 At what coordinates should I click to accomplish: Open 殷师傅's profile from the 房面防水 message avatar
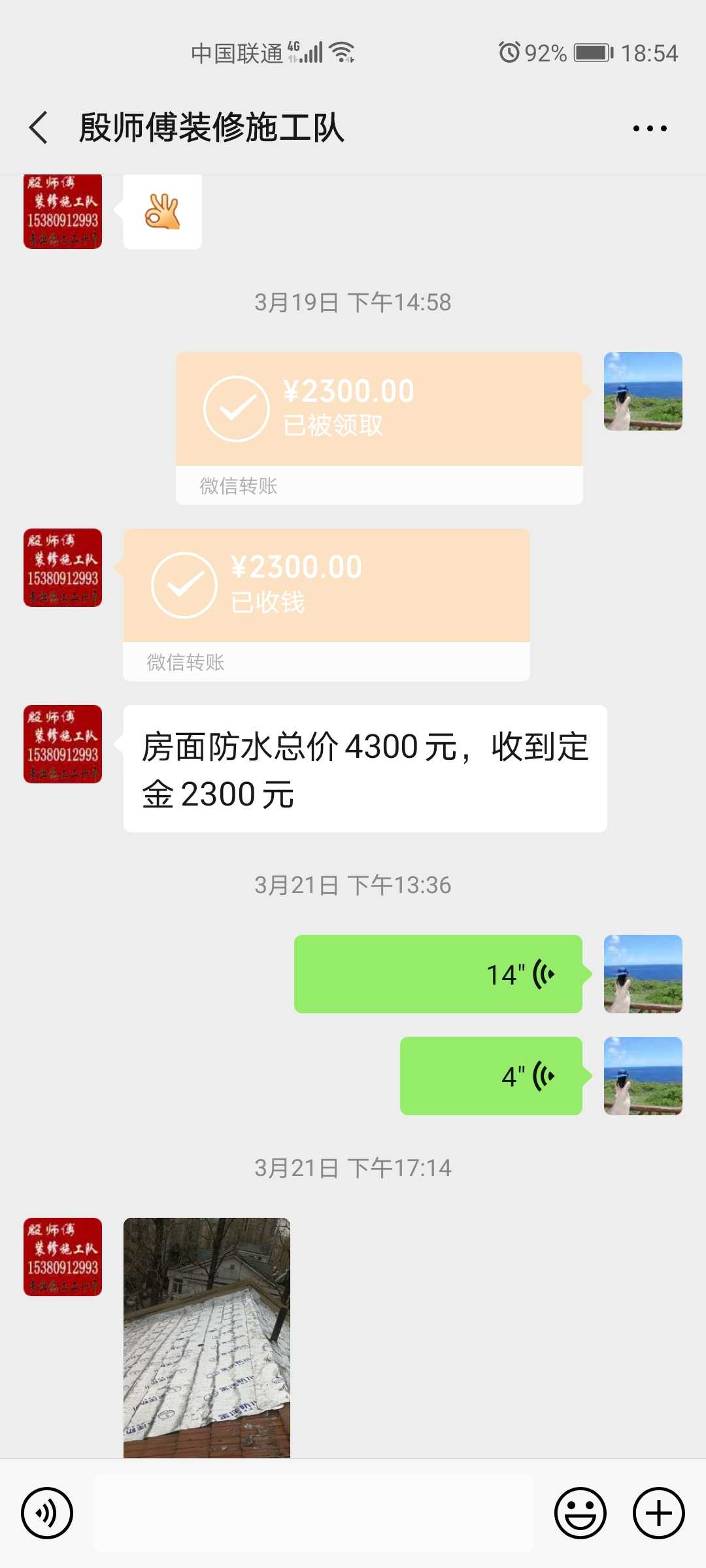tap(63, 744)
